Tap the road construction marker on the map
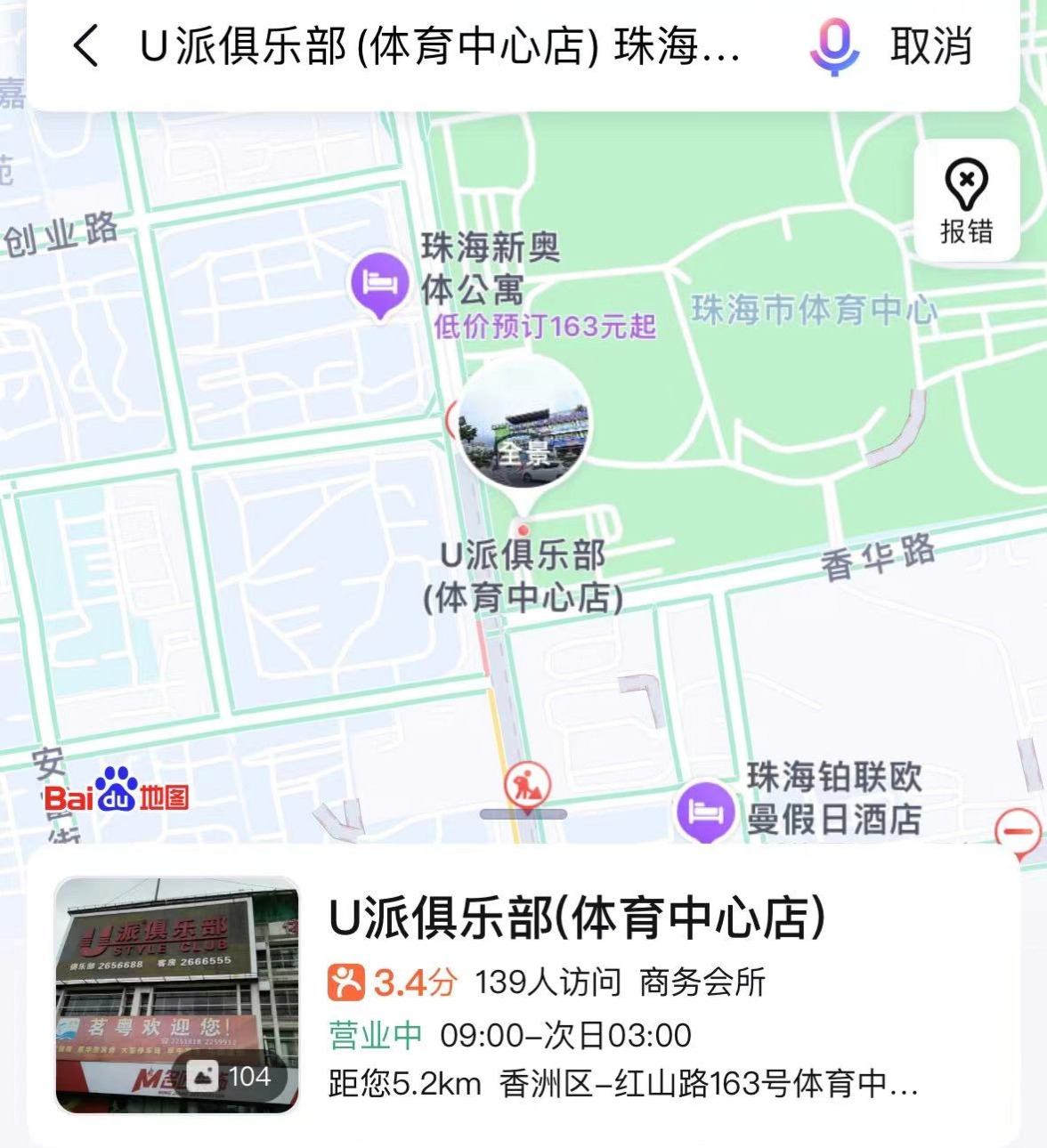 526,787
